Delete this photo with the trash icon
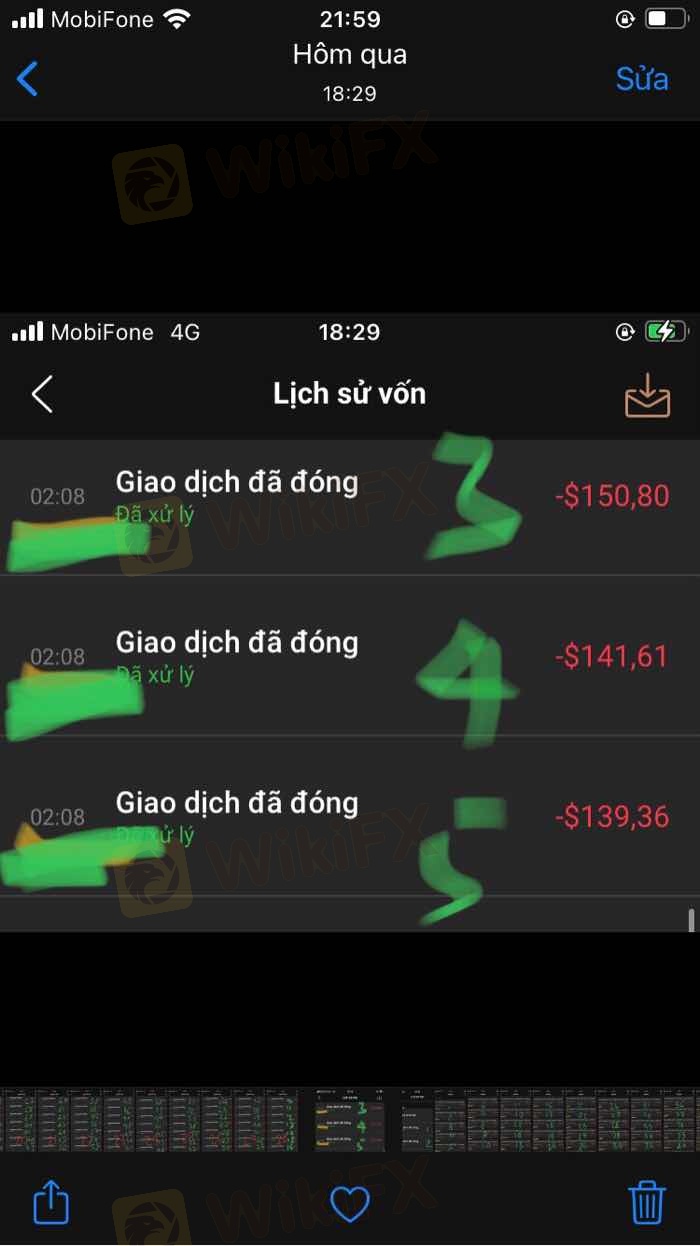The image size is (700, 1246). tap(647, 1201)
